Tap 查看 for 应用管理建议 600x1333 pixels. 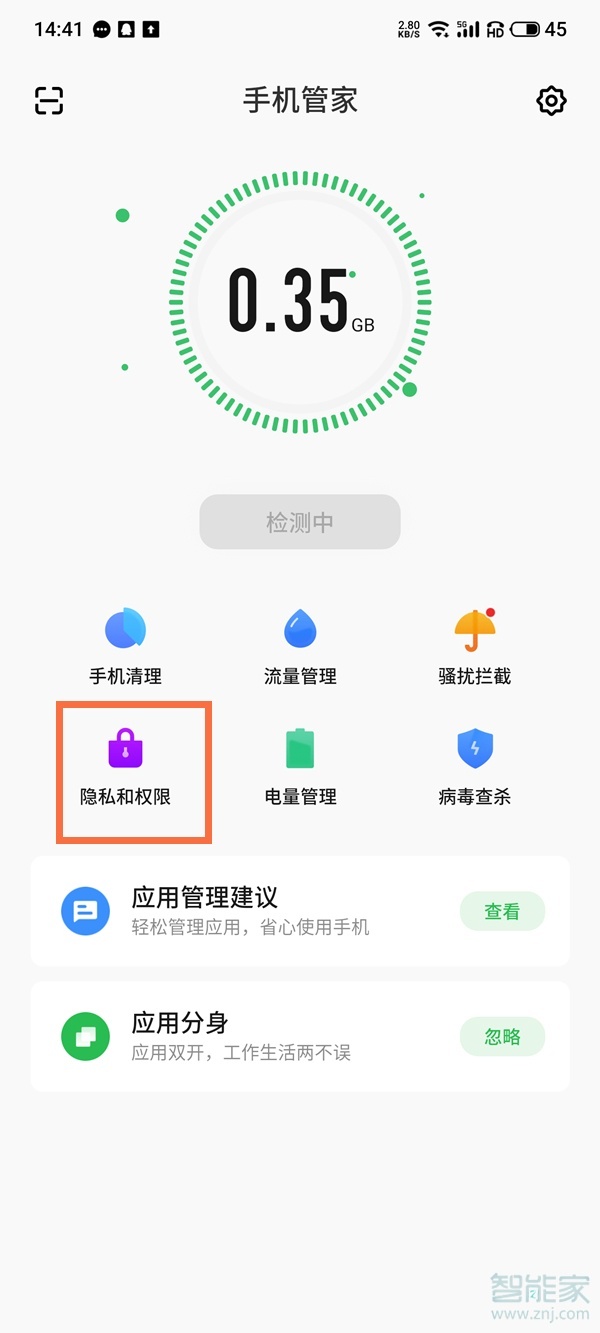[502, 911]
